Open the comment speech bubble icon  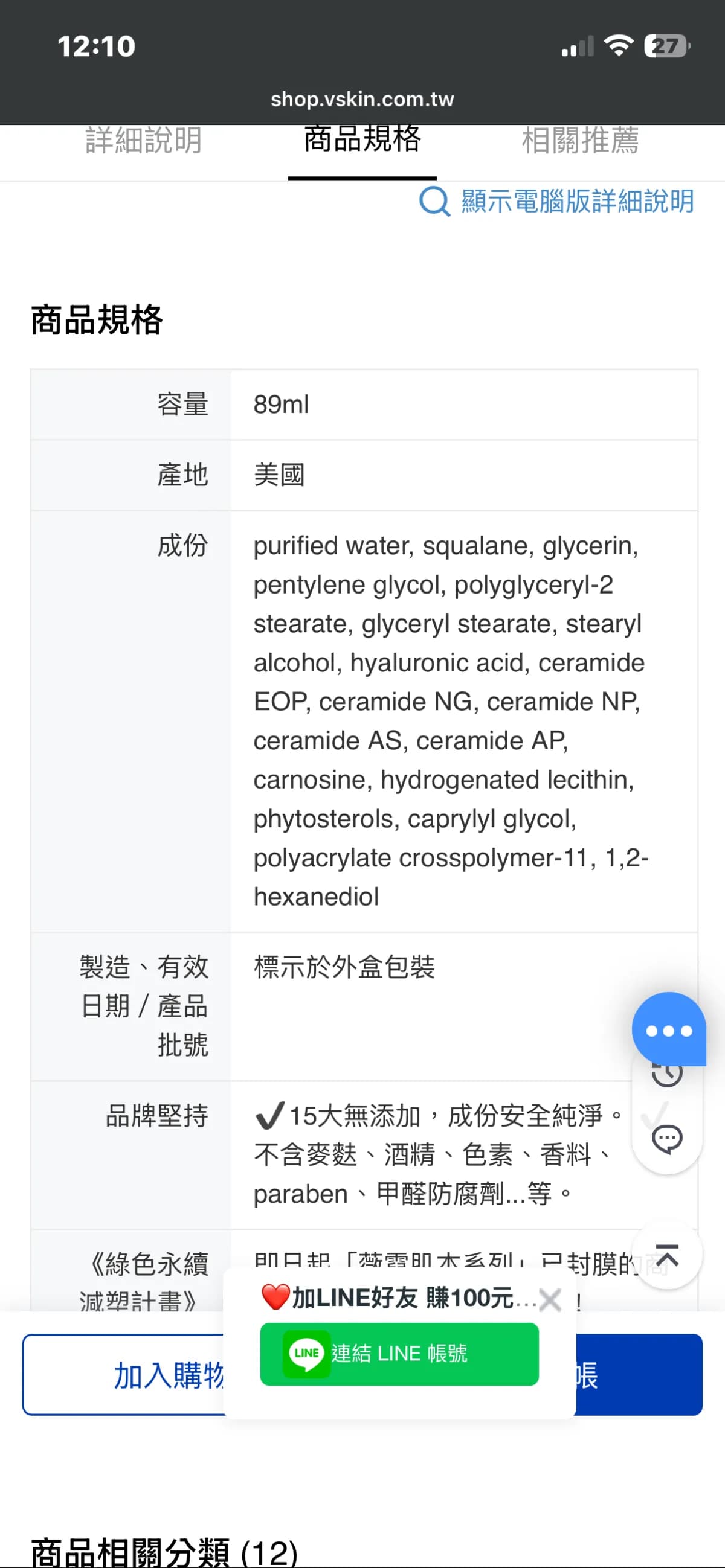click(668, 1137)
